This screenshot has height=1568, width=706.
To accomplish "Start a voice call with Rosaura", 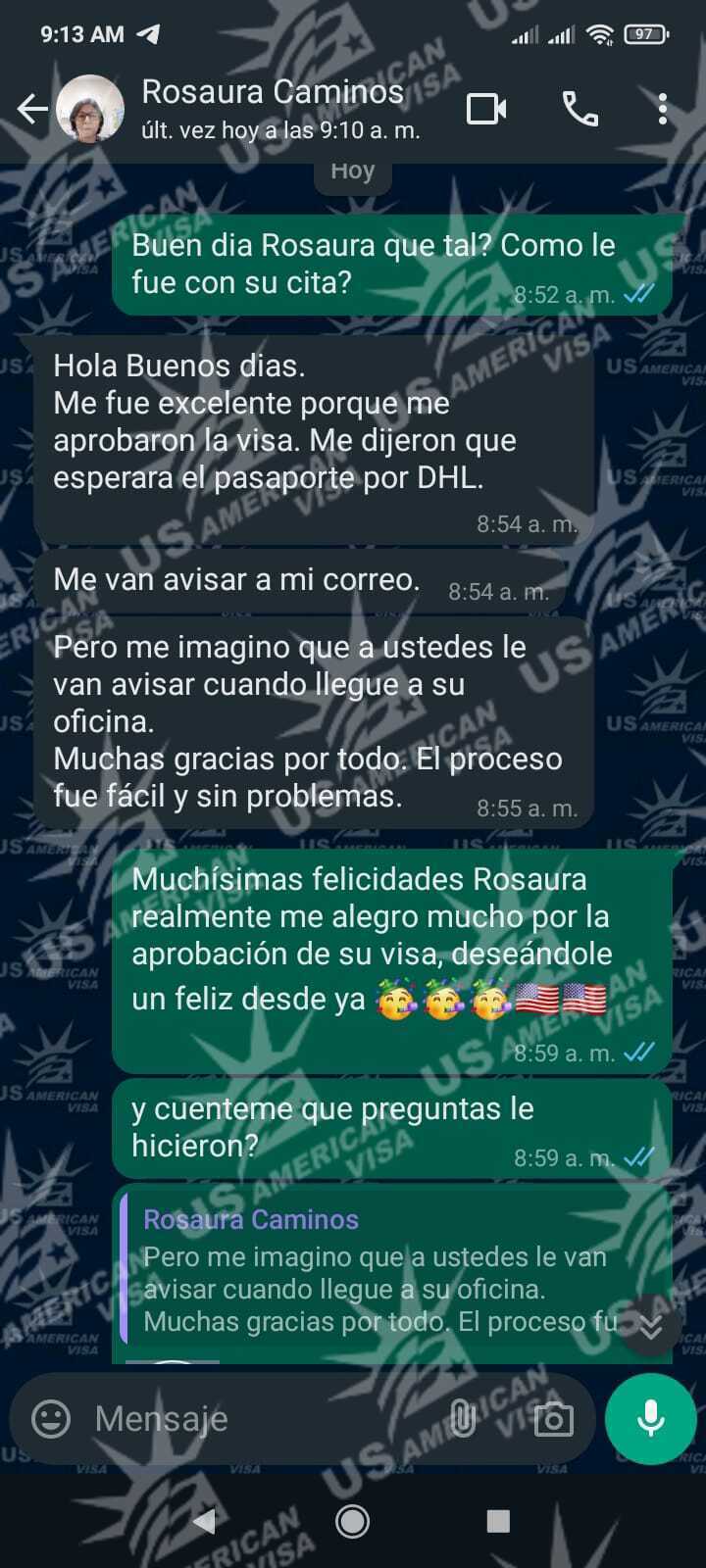I will (580, 109).
